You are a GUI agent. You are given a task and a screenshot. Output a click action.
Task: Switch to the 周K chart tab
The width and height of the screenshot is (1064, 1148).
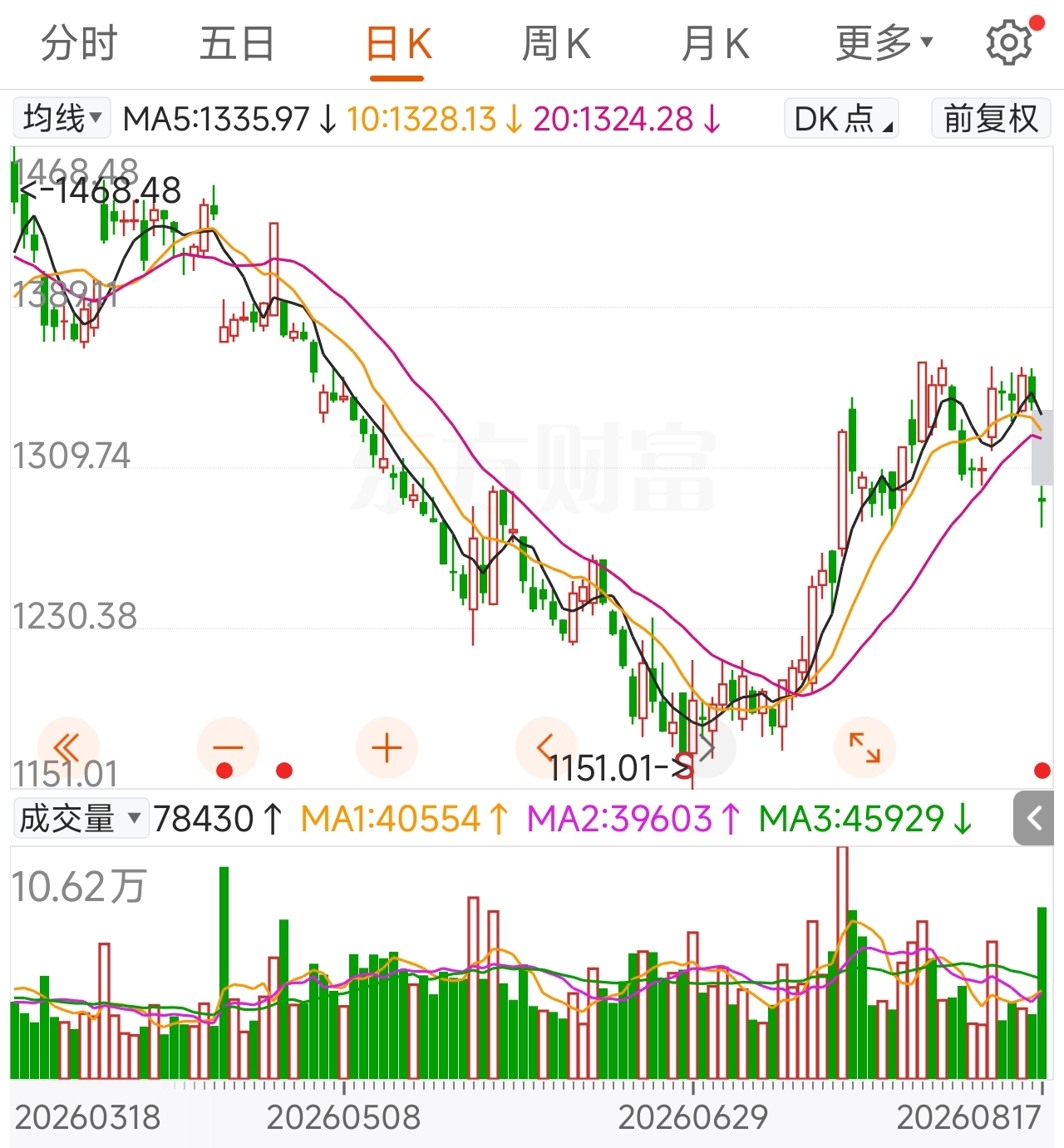click(556, 43)
